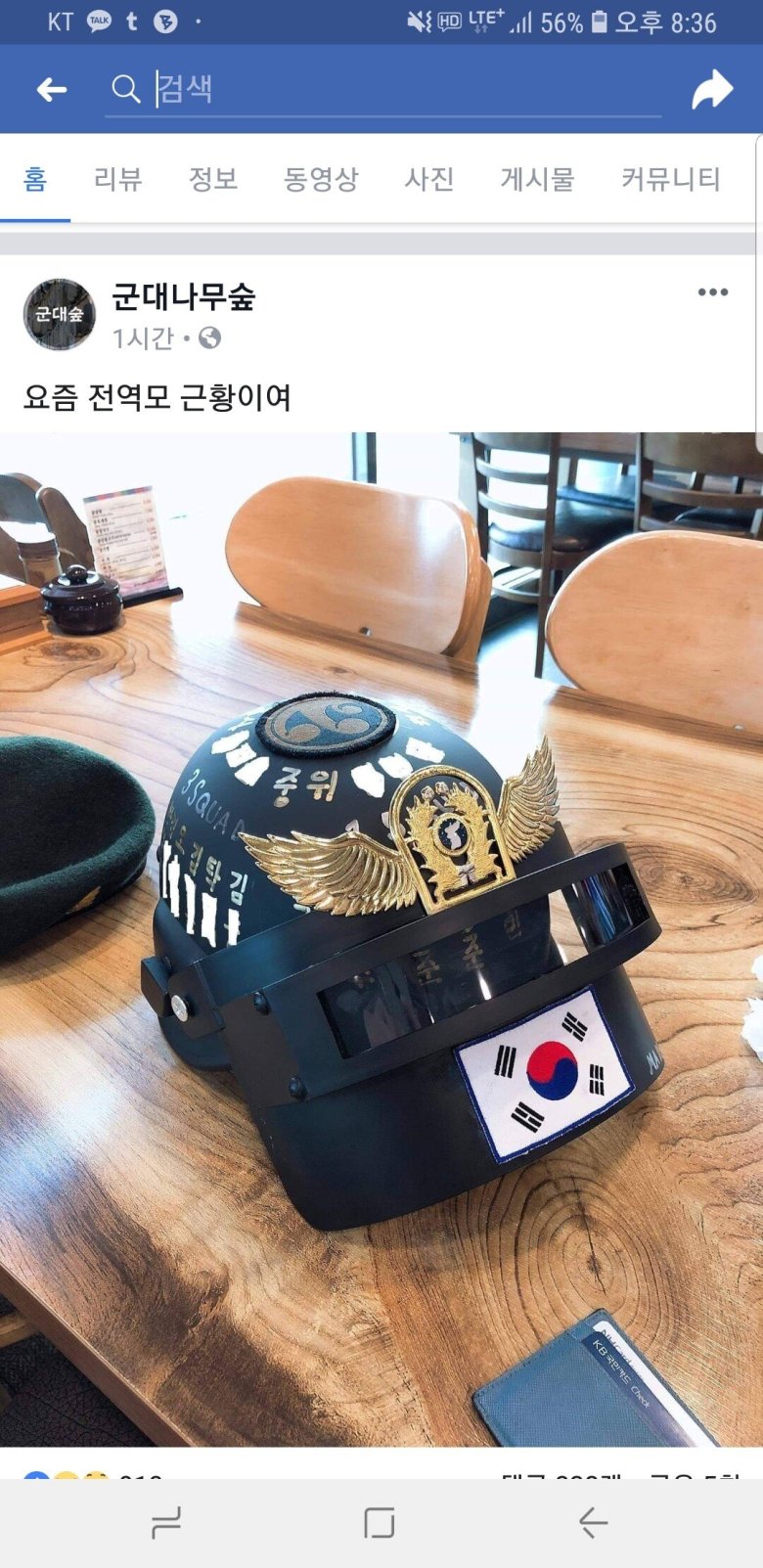Switch to the 홈 tab
Image resolution: width=763 pixels, height=1568 pixels.
click(x=35, y=179)
